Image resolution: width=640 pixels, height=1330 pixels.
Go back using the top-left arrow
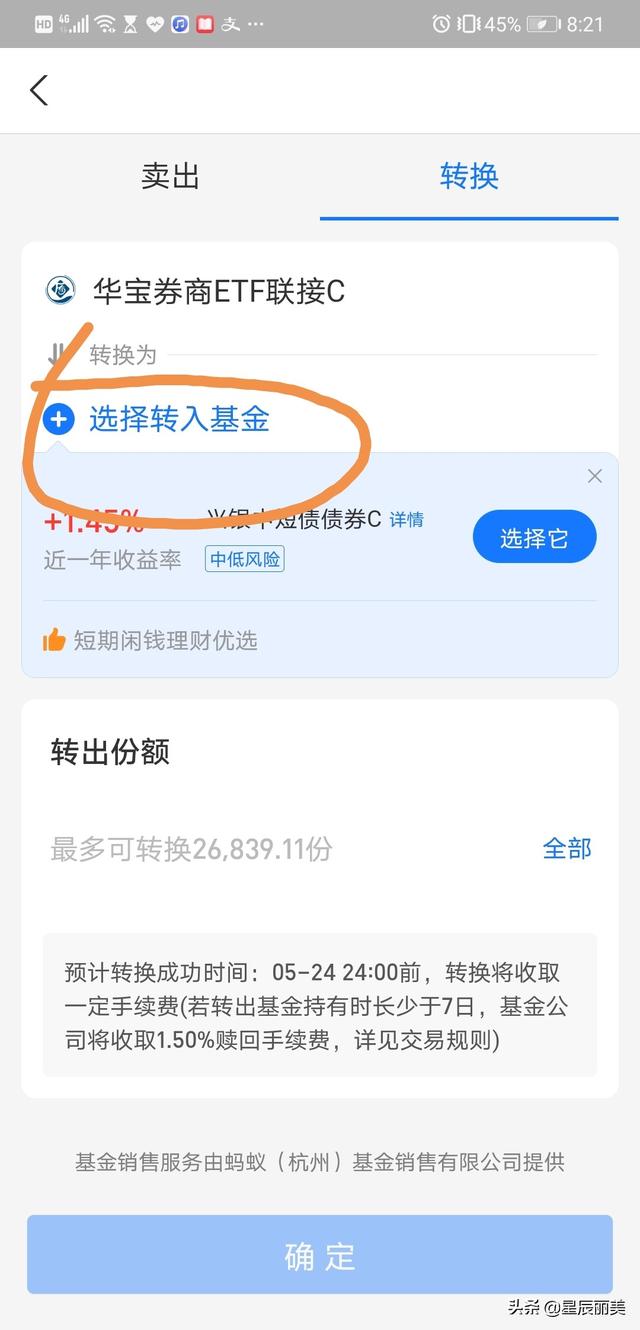[x=39, y=90]
